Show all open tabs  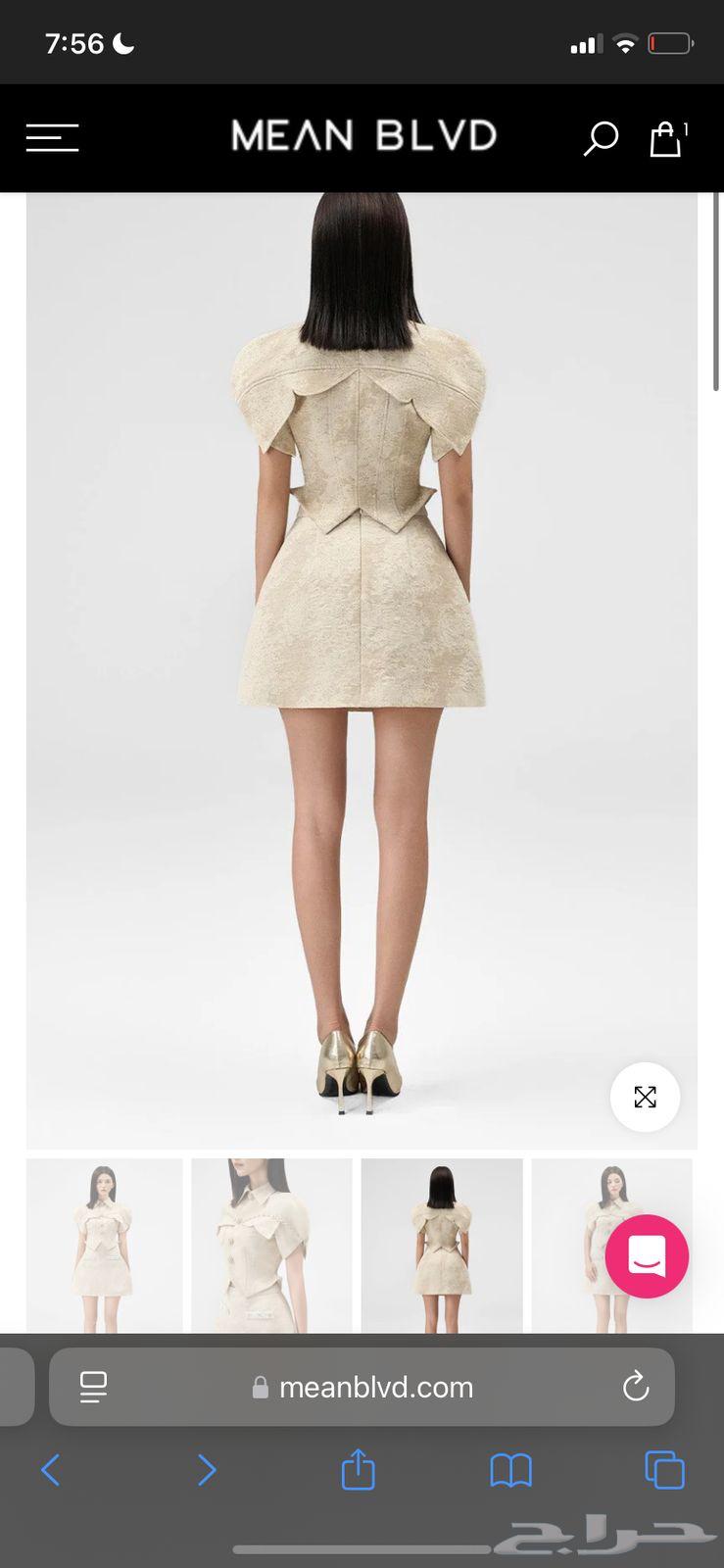pyautogui.click(x=664, y=1470)
